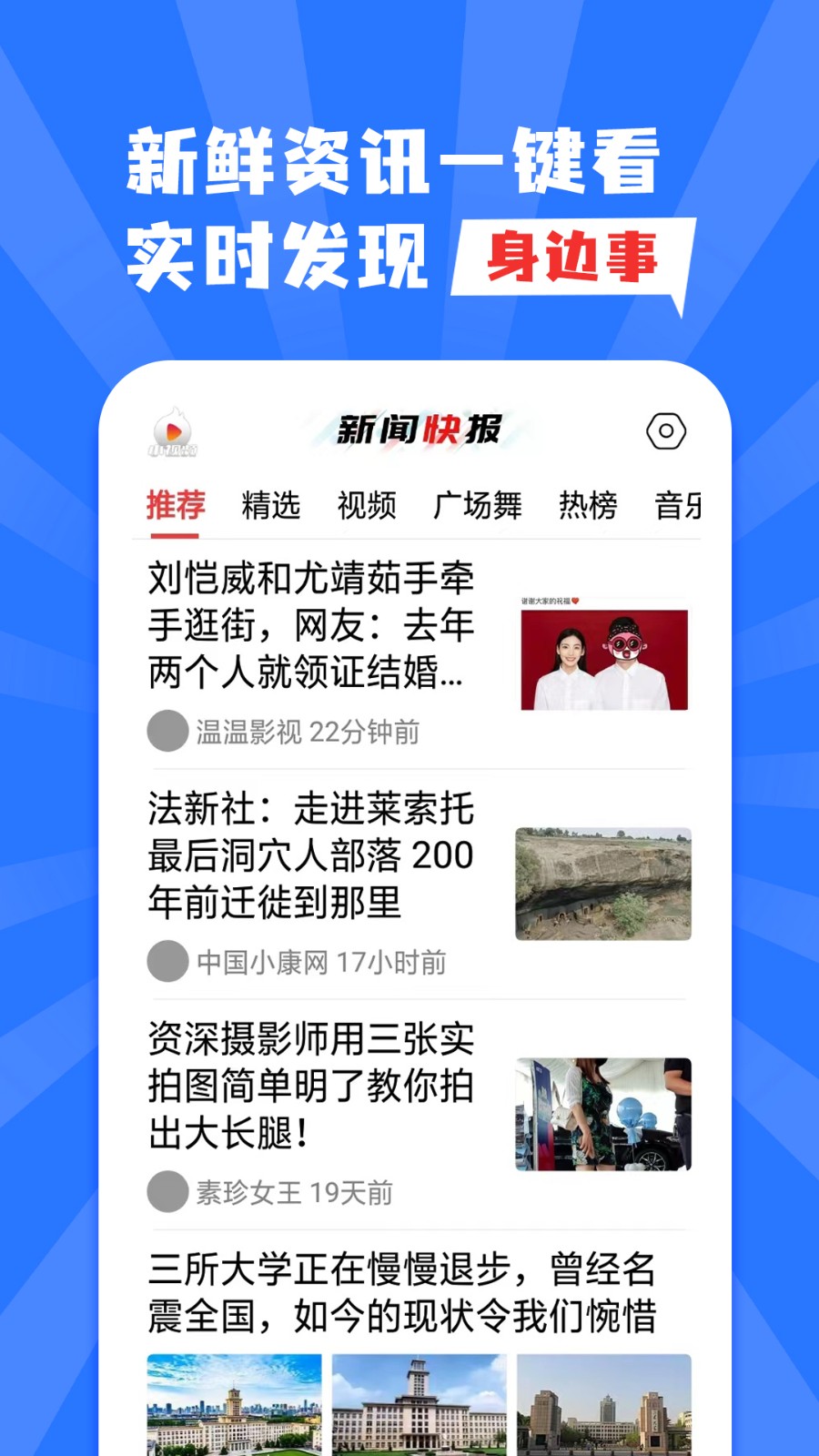Open the partially visible 音乐 tab
This screenshot has height=1456, width=819.
[679, 505]
